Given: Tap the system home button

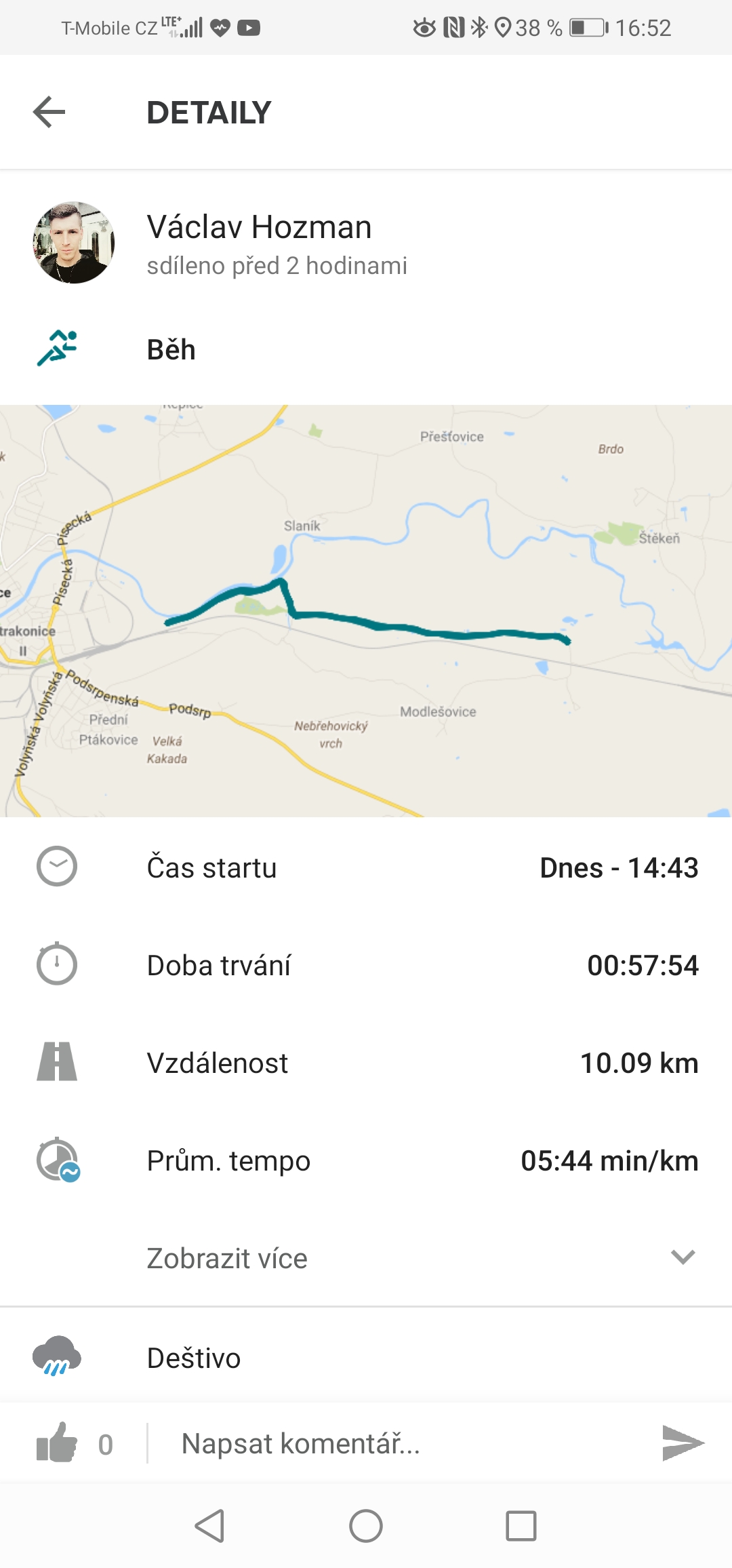Looking at the screenshot, I should pyautogui.click(x=366, y=1526).
